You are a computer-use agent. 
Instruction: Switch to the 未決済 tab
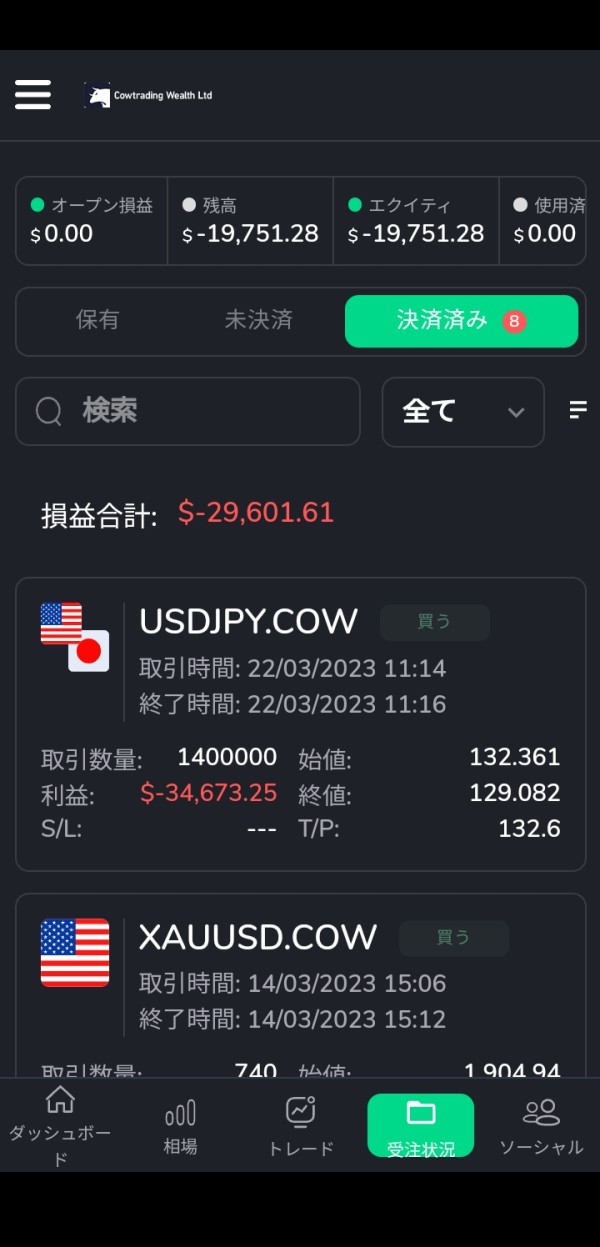[258, 320]
